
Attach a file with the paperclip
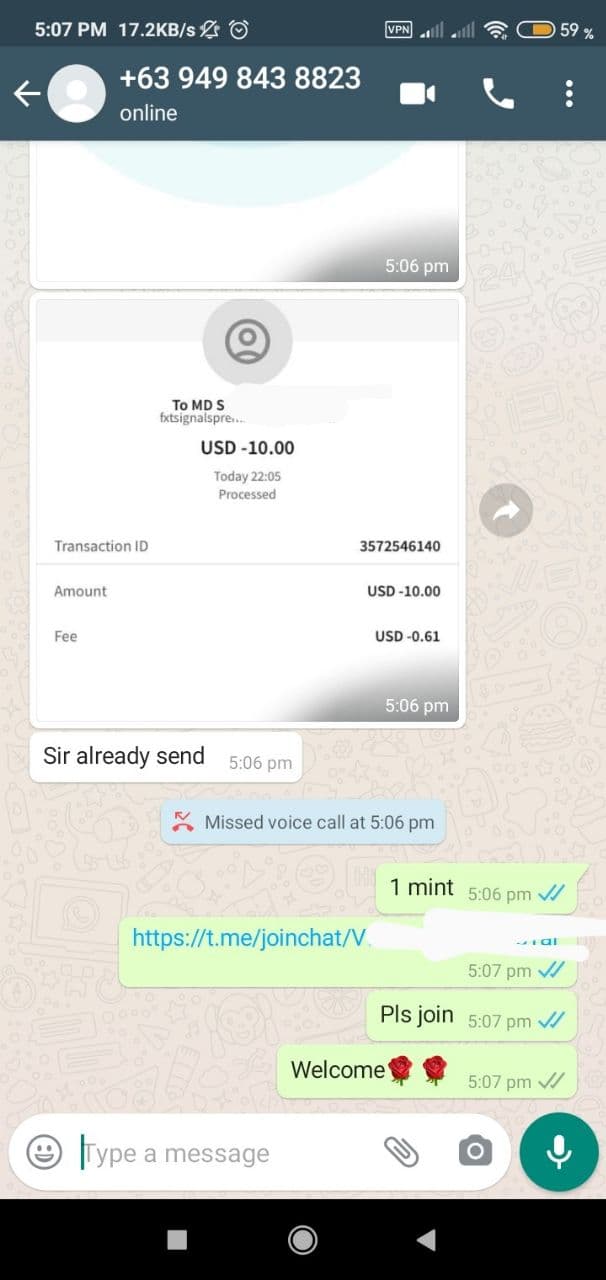(x=401, y=1152)
